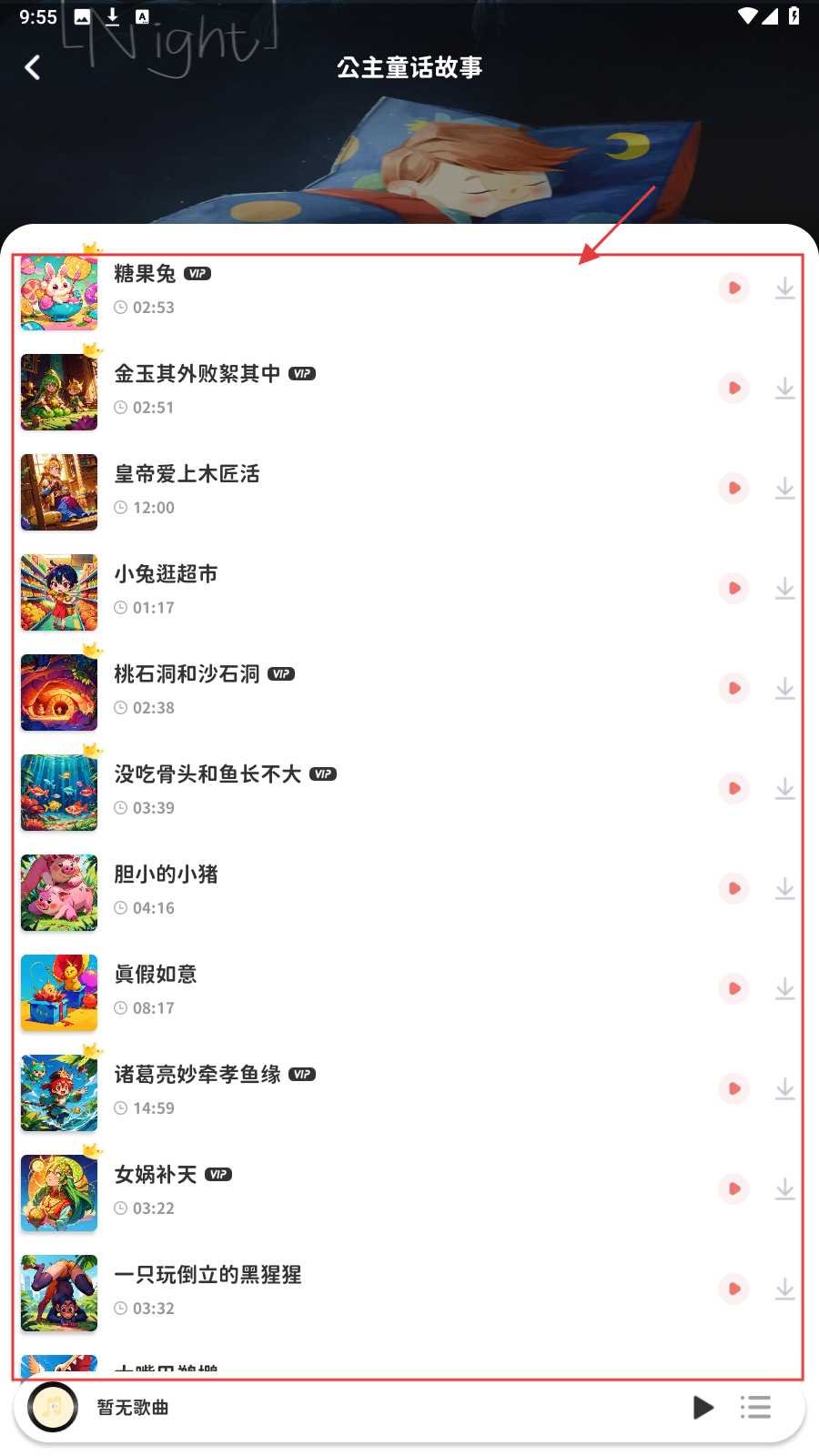Viewport: 819px width, 1456px height.
Task: Download 皇帝爱上木匠活
Action: [784, 489]
